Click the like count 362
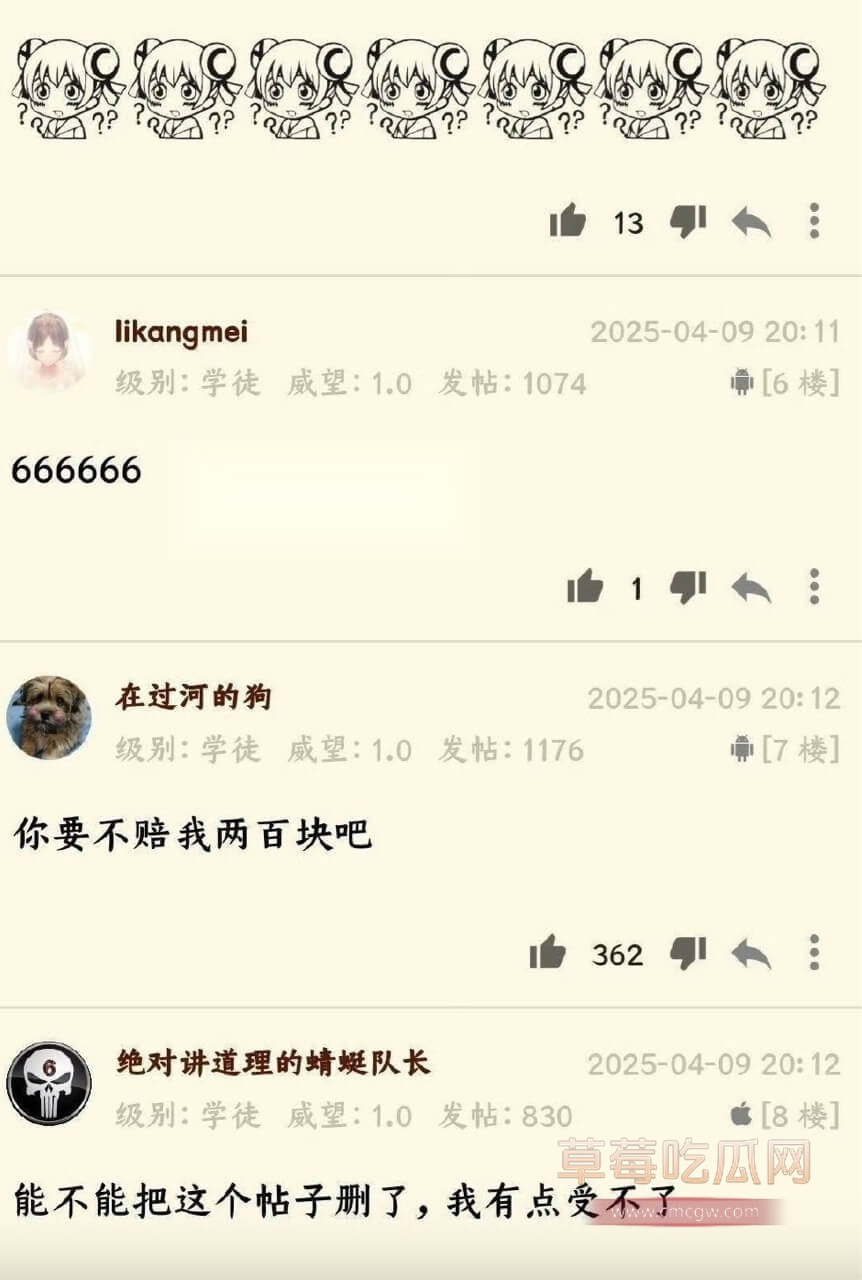Viewport: 862px width, 1280px height. click(616, 955)
